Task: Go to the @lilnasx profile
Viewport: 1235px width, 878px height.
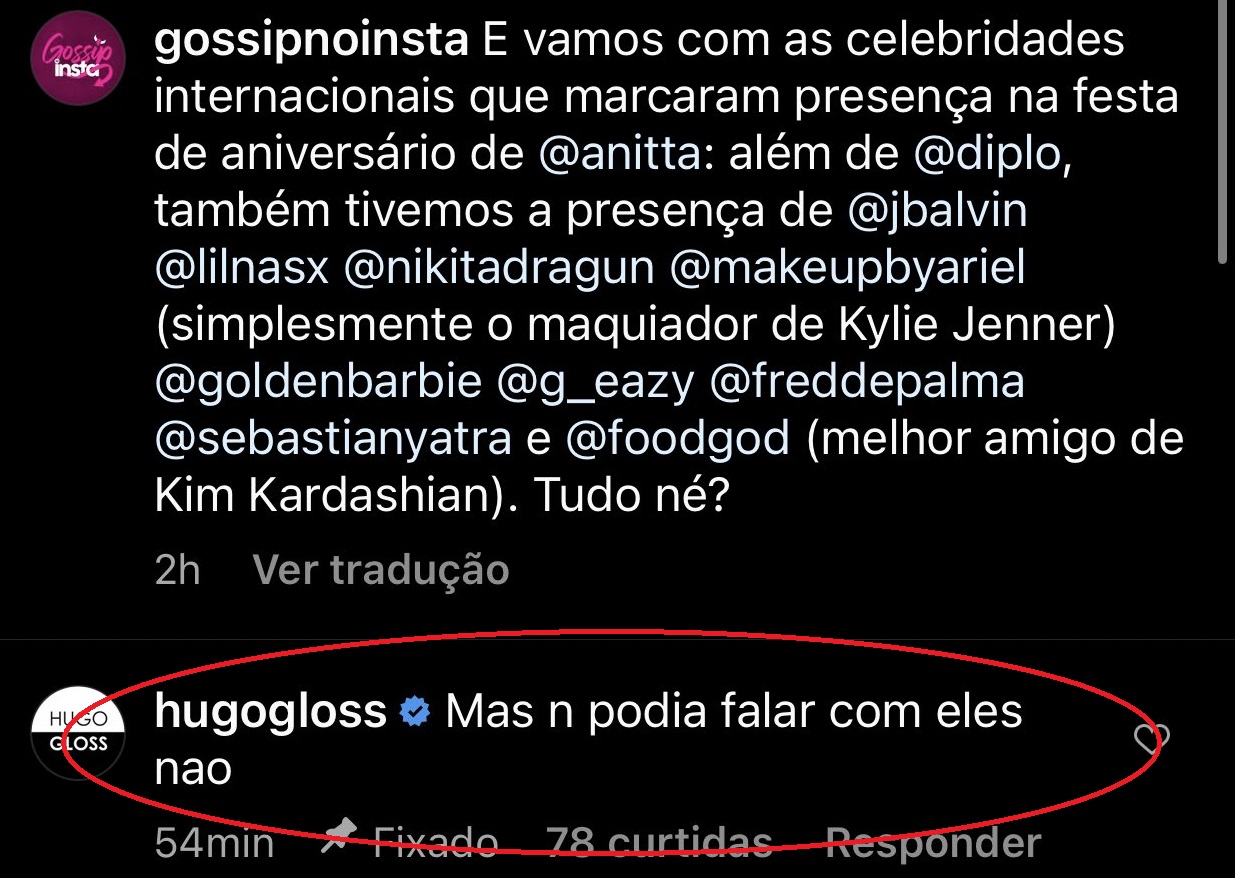Action: click(x=242, y=269)
